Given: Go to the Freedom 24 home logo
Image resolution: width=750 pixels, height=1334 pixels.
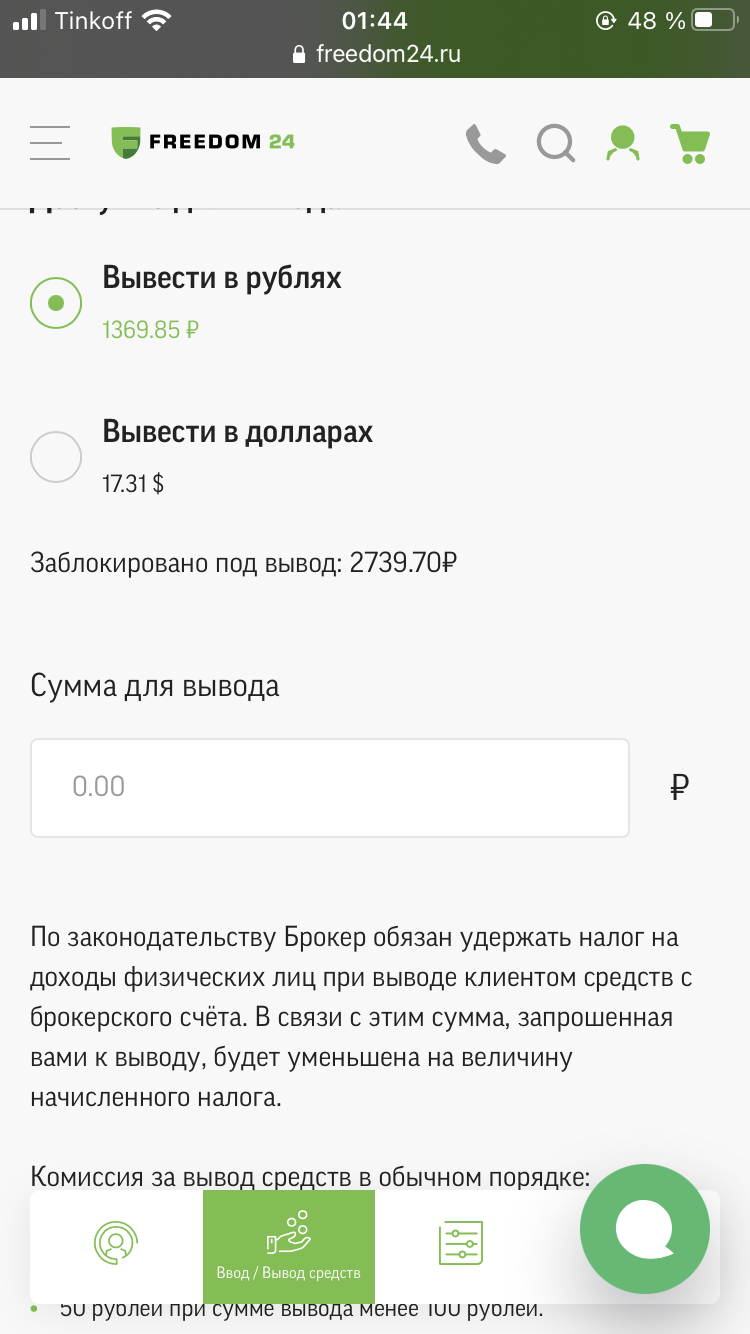Looking at the screenshot, I should tap(203, 142).
